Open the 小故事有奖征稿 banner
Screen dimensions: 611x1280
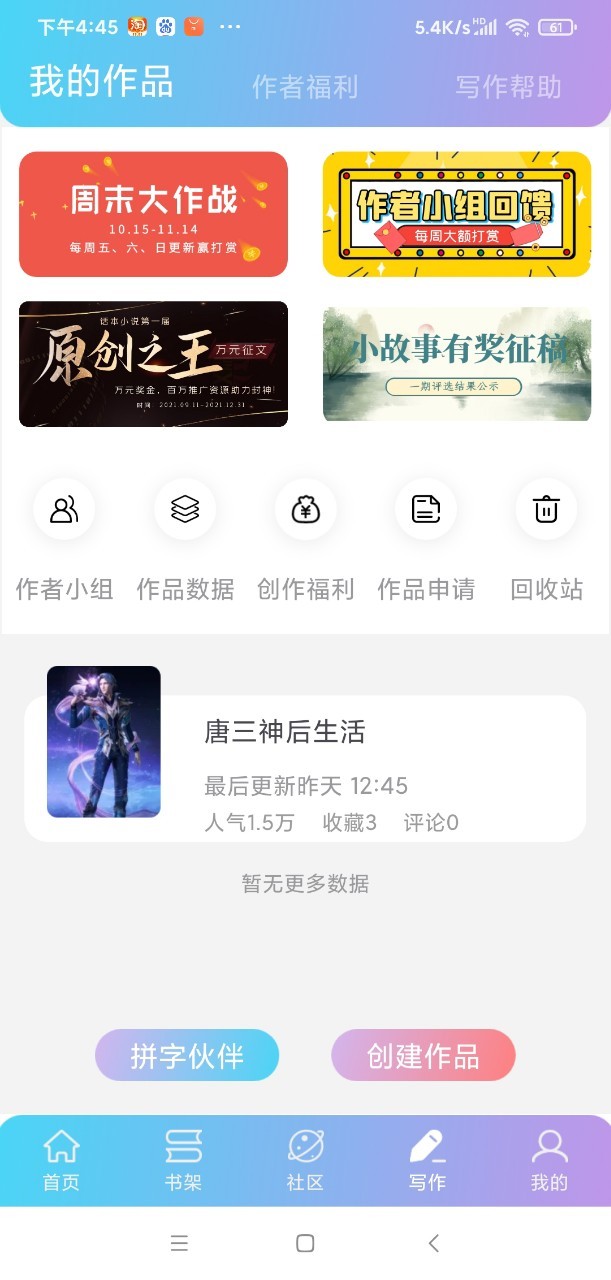click(457, 364)
